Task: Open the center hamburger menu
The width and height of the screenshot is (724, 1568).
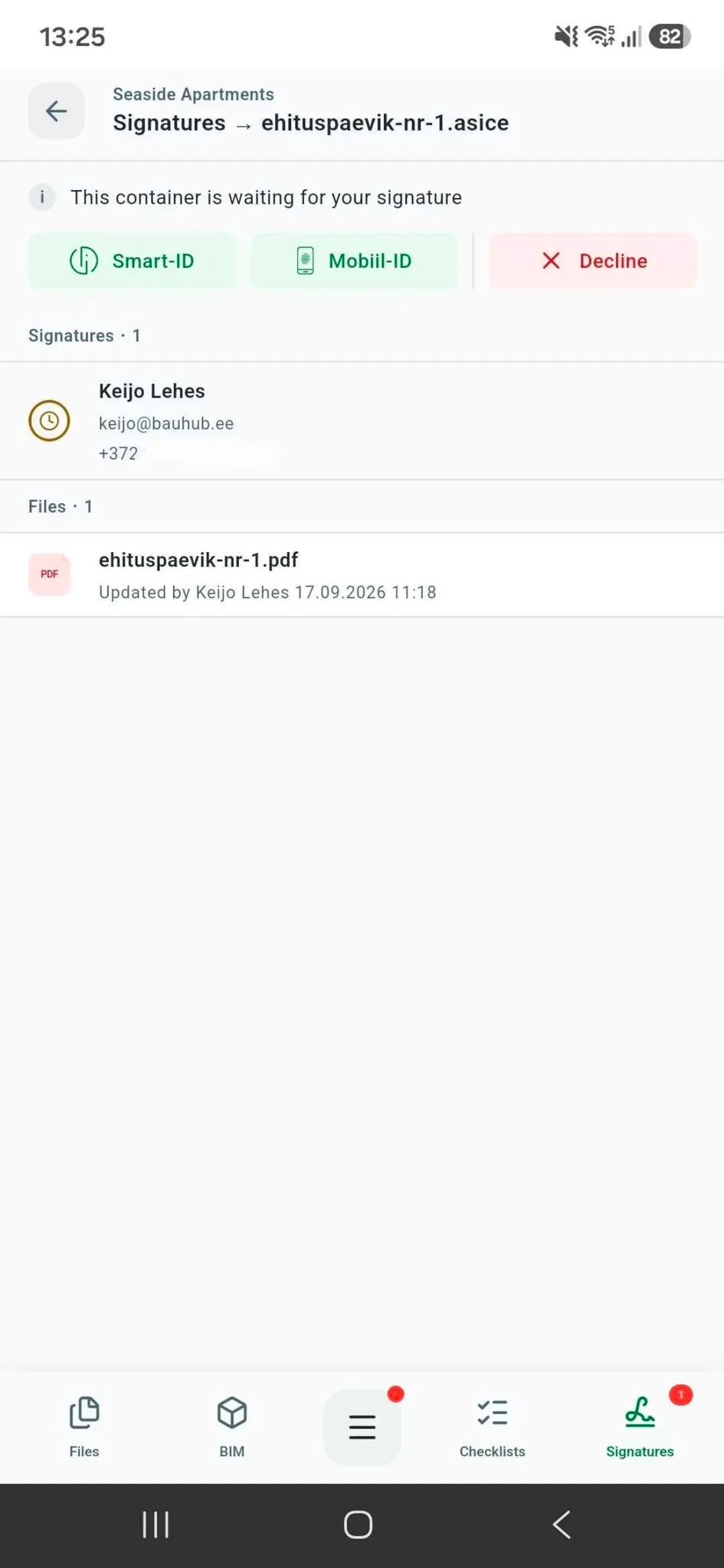Action: [362, 1427]
